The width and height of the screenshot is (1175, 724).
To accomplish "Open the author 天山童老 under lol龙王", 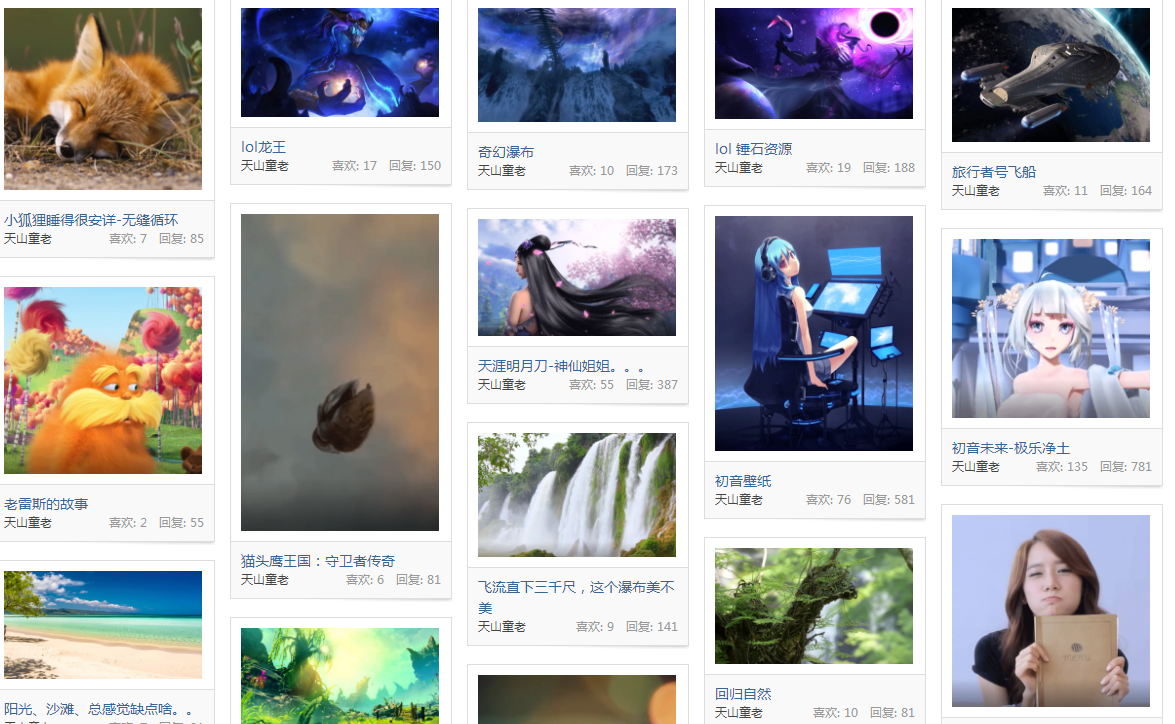I will point(264,166).
